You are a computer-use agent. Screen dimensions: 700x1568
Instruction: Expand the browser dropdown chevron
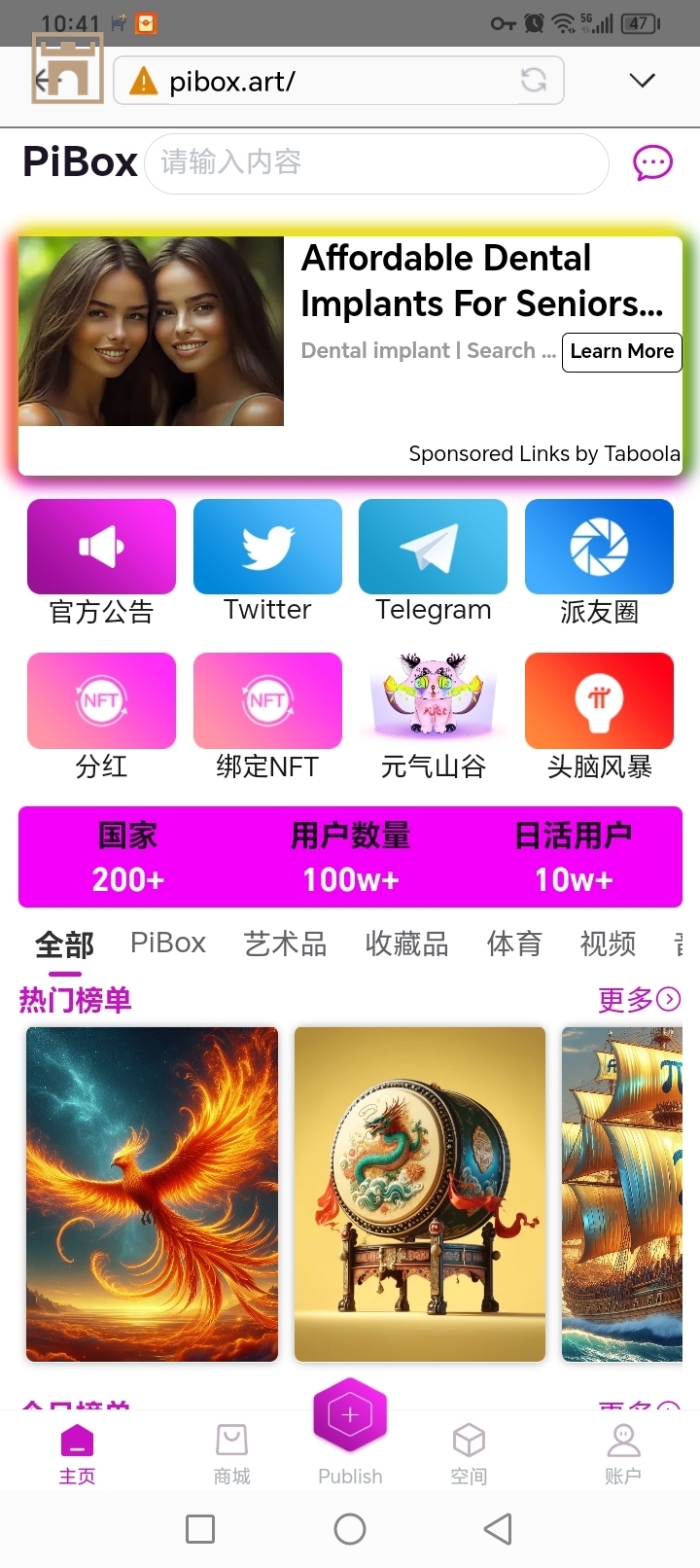pyautogui.click(x=643, y=81)
